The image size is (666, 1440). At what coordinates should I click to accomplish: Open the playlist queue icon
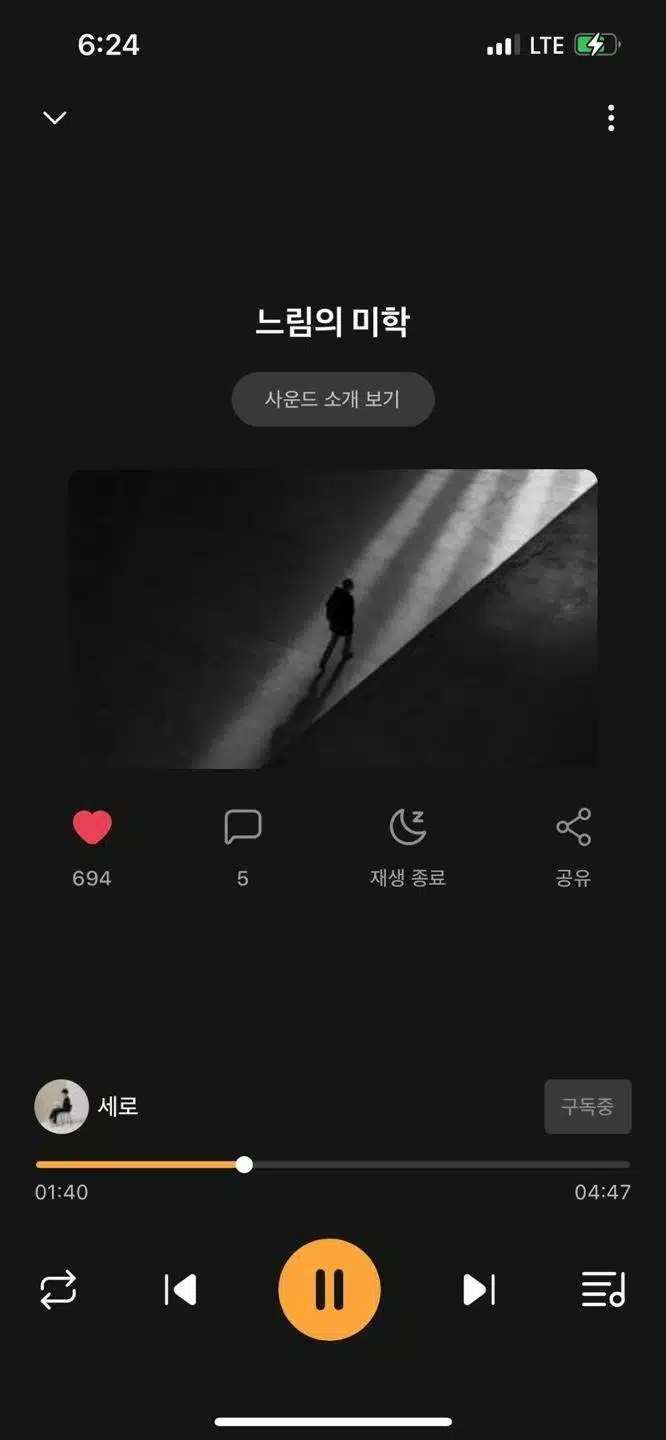coord(603,1289)
